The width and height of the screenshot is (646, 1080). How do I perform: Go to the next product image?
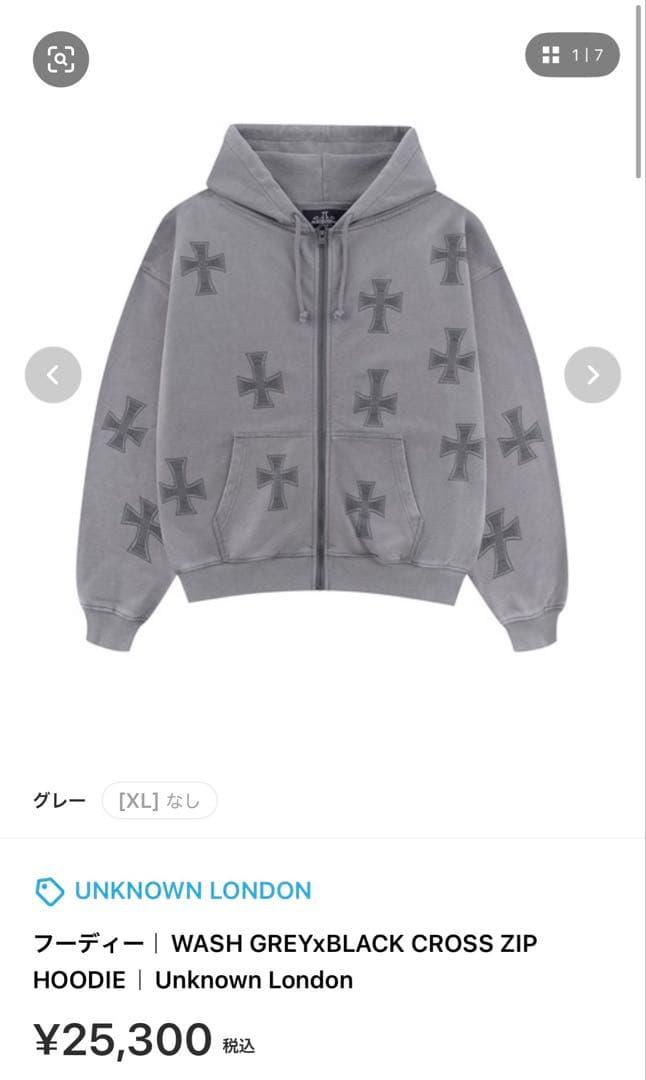coord(592,375)
